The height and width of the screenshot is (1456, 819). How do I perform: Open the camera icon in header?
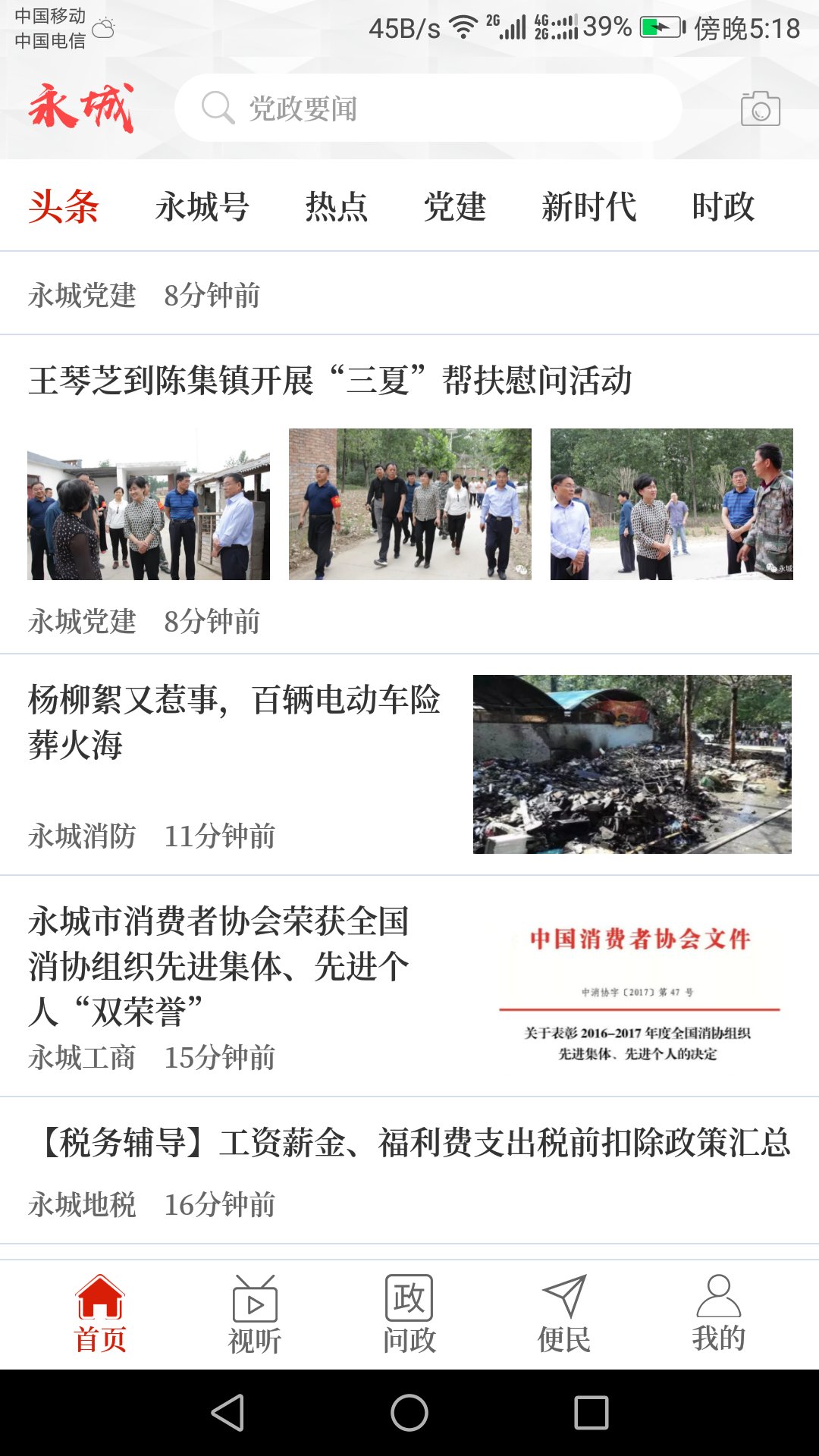(x=760, y=108)
